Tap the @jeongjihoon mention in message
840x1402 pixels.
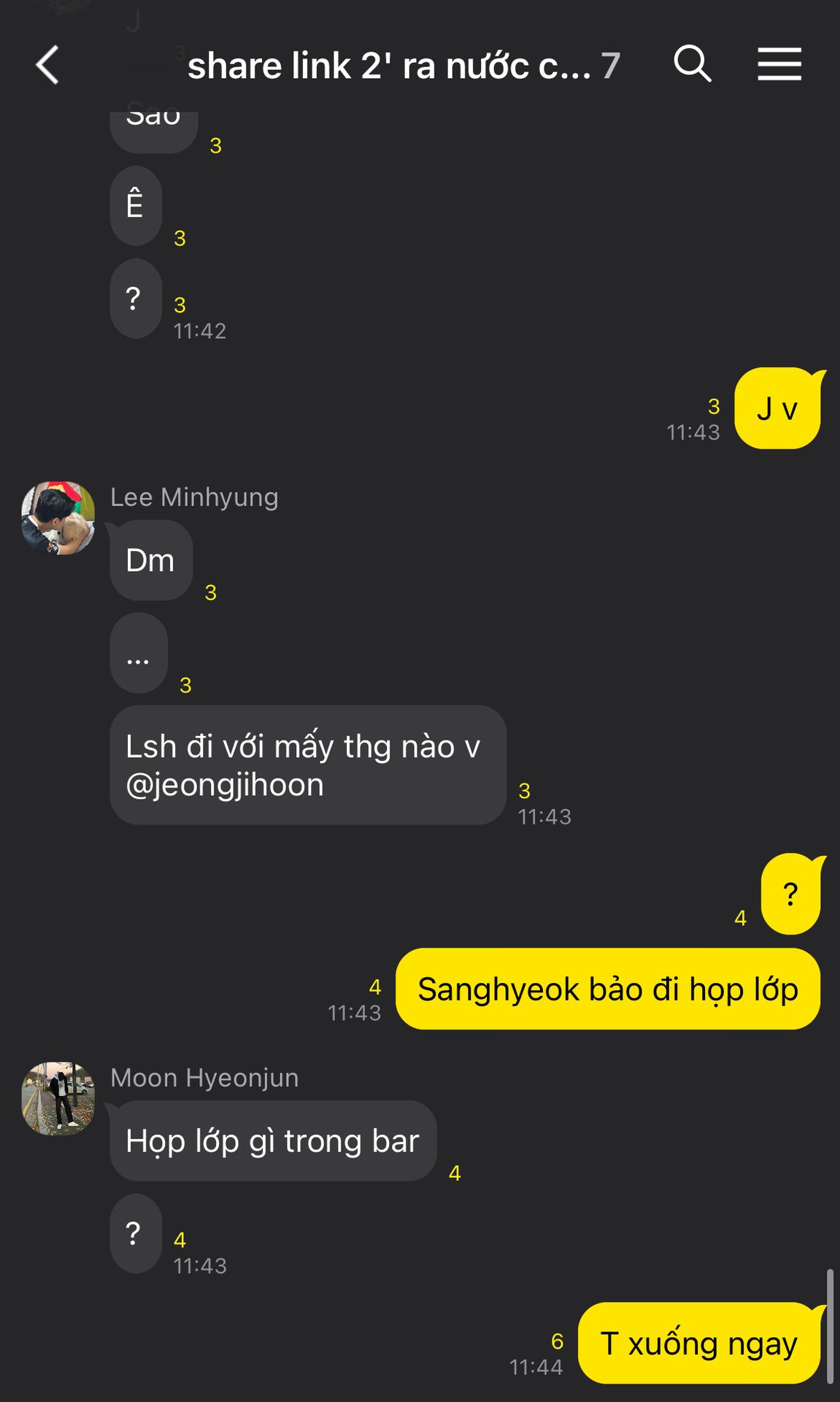pyautogui.click(x=225, y=786)
